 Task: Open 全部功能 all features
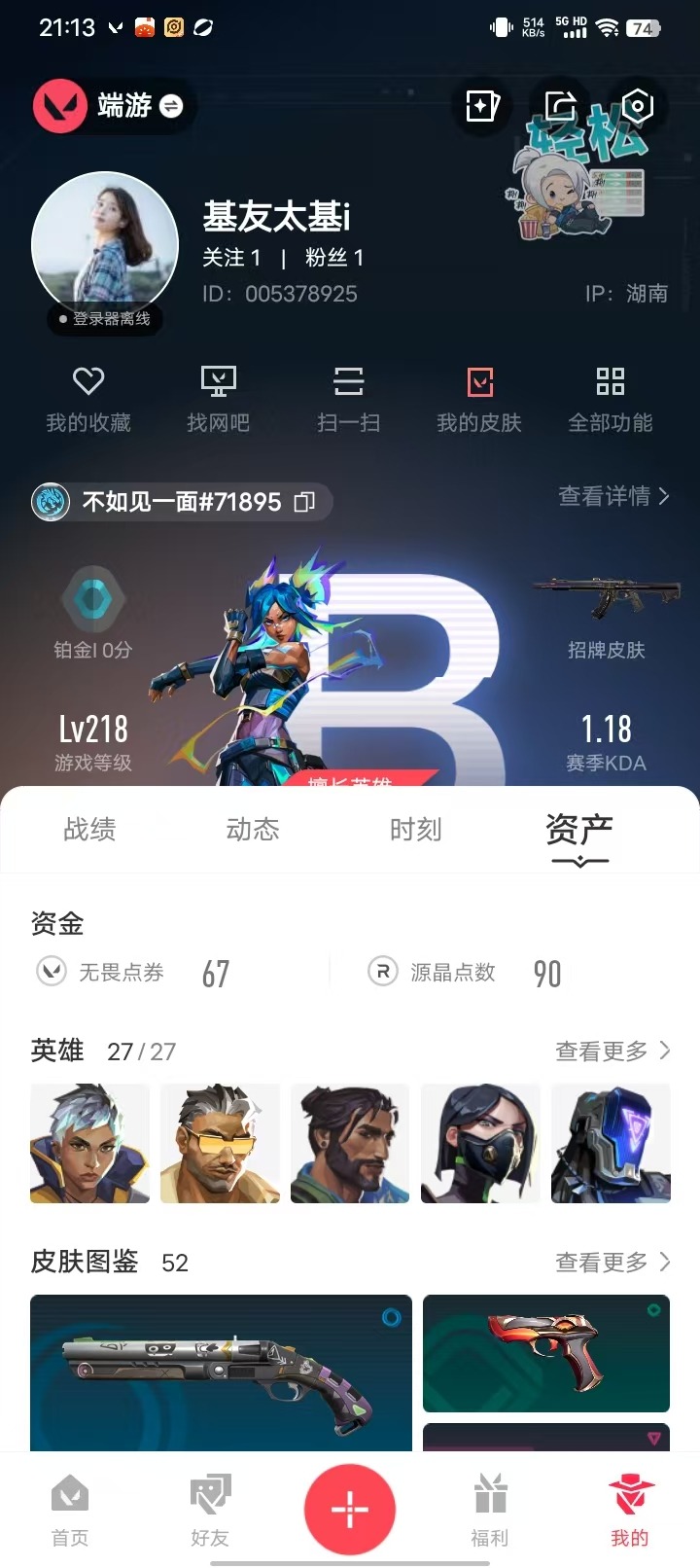[611, 399]
